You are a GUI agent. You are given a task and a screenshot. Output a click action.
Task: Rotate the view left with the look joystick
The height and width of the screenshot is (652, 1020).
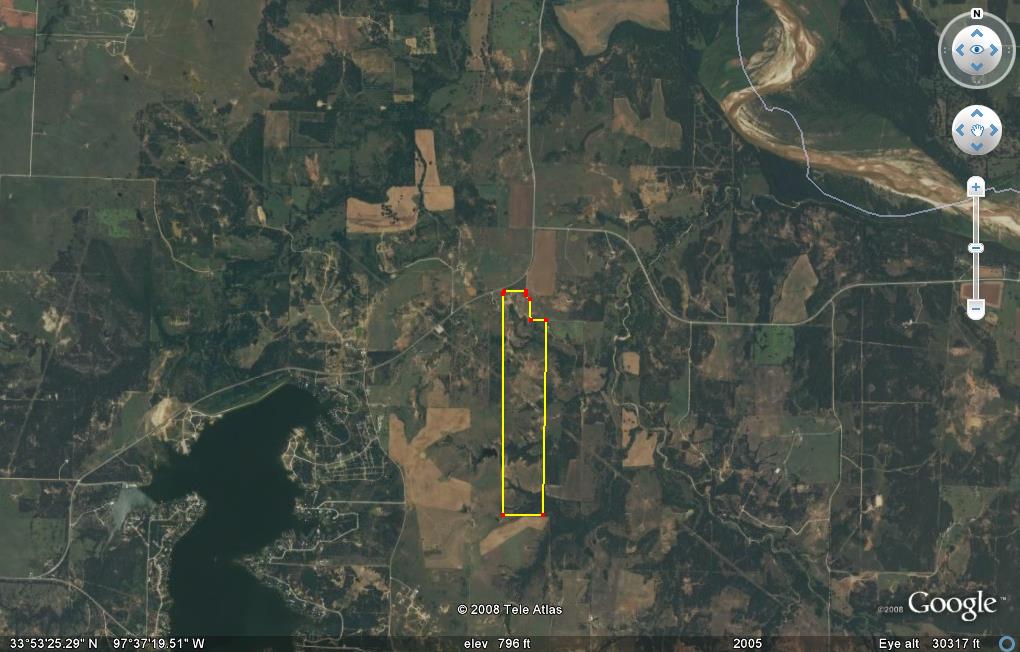tap(960, 49)
